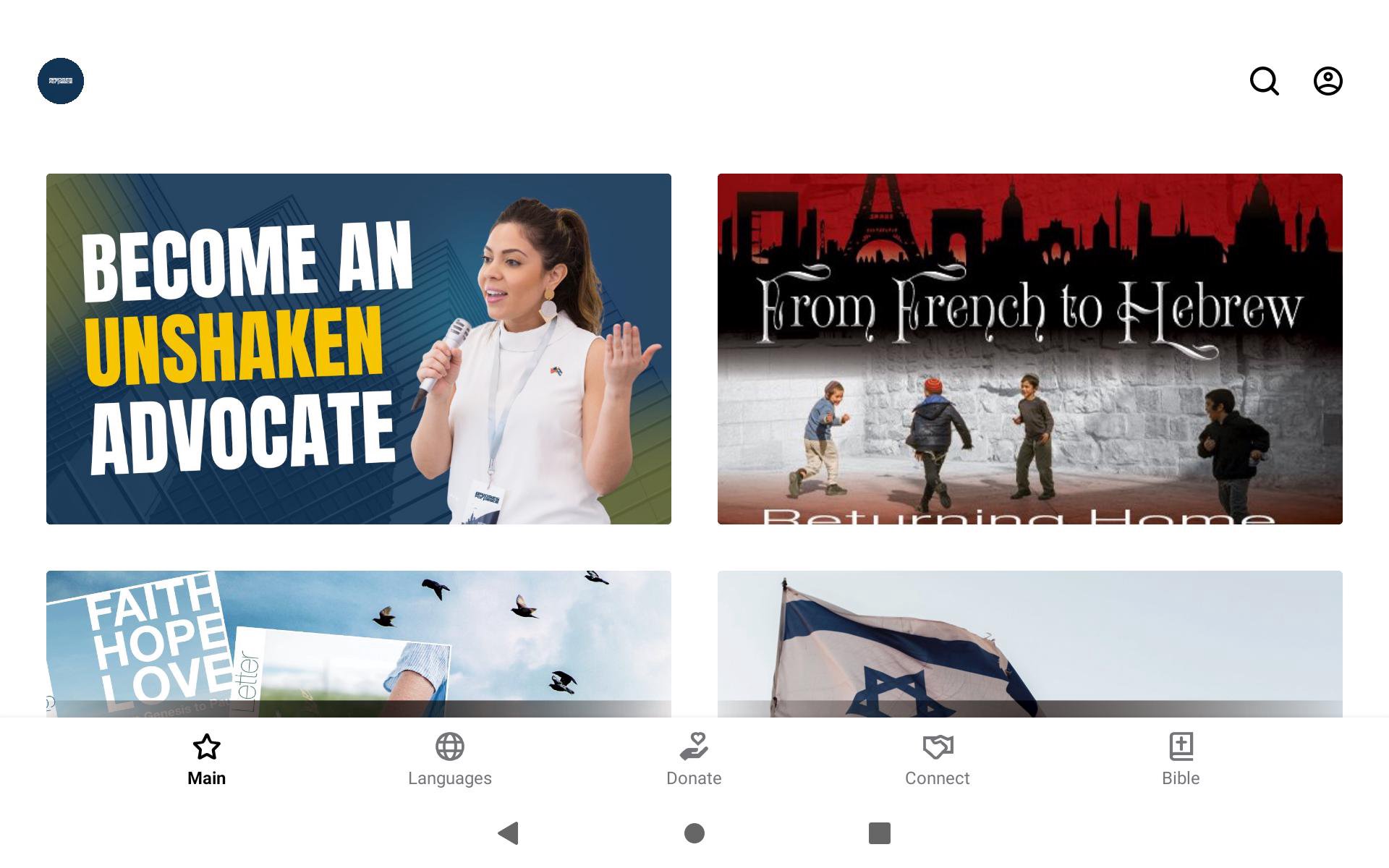Go to the Donate tab

pos(694,759)
